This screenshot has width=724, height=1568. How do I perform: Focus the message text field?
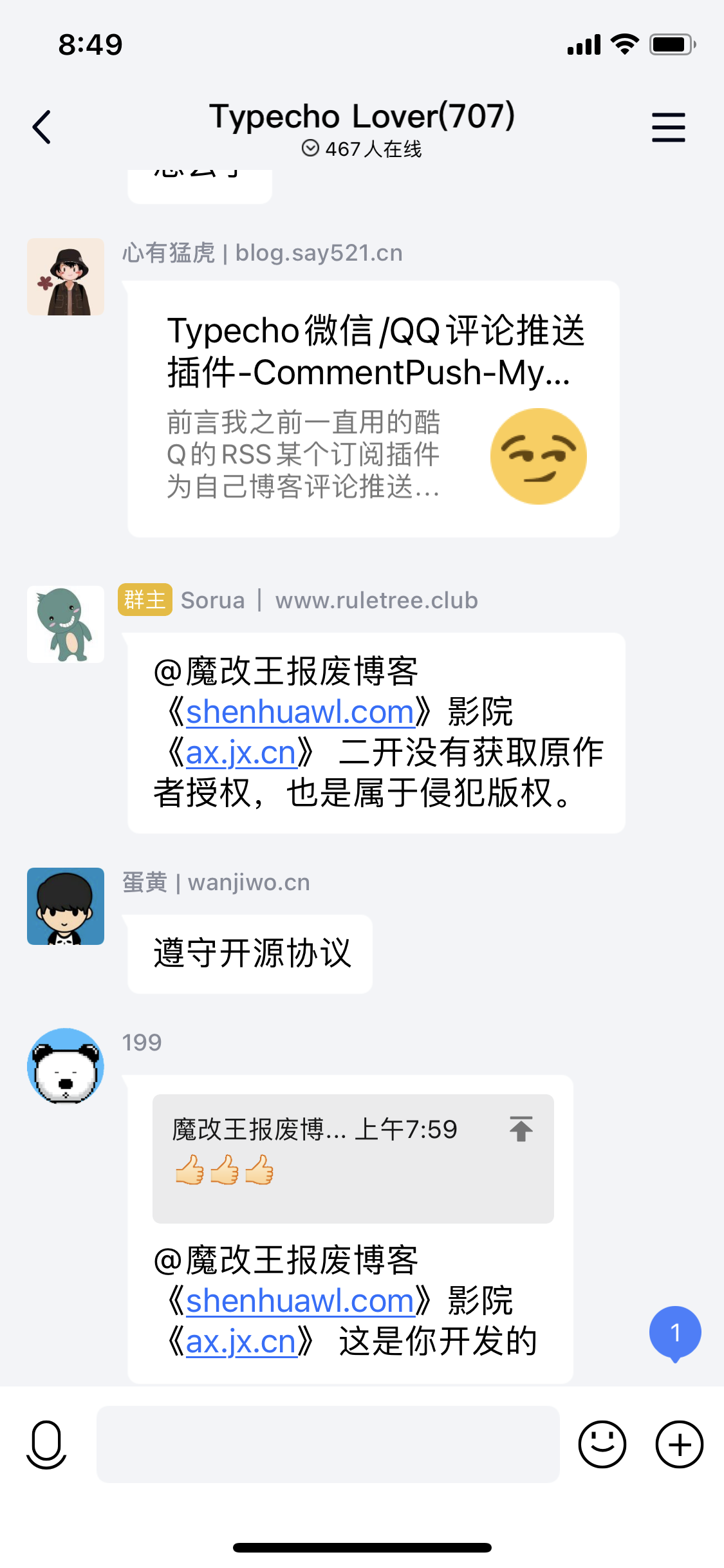pos(328,1444)
